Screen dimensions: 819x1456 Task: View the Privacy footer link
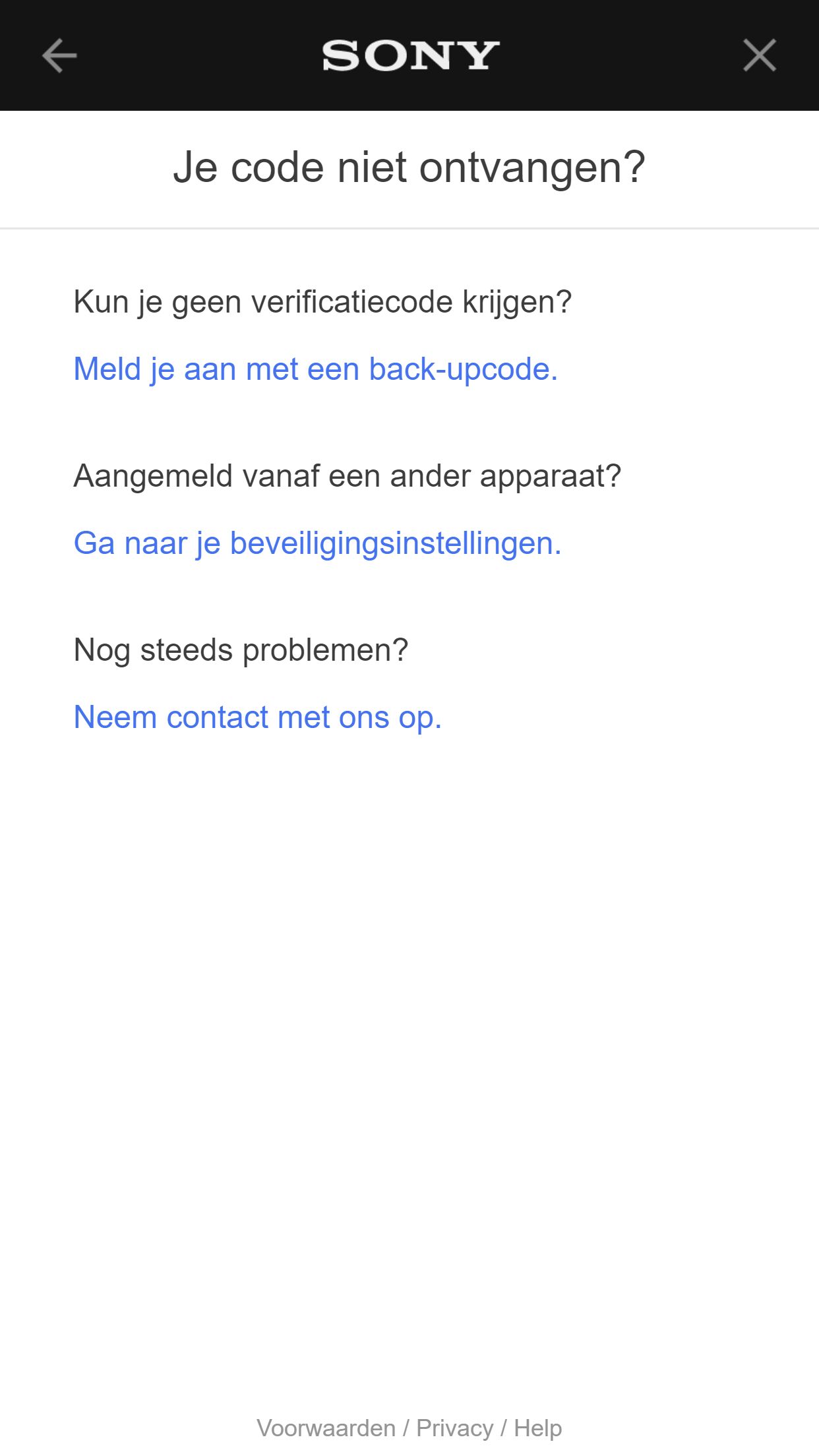click(x=454, y=1428)
